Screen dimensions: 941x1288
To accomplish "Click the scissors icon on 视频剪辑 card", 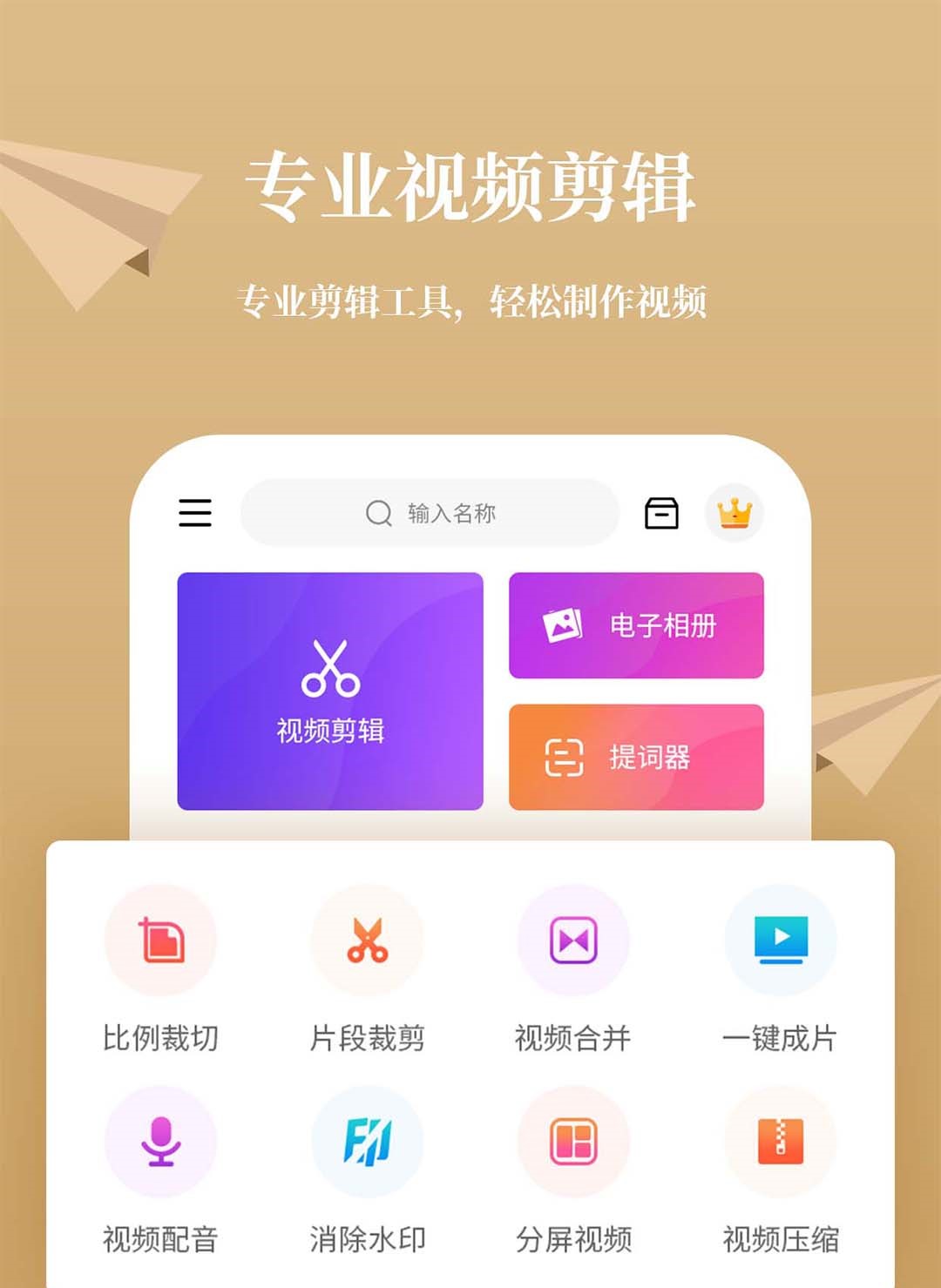I will (x=329, y=666).
